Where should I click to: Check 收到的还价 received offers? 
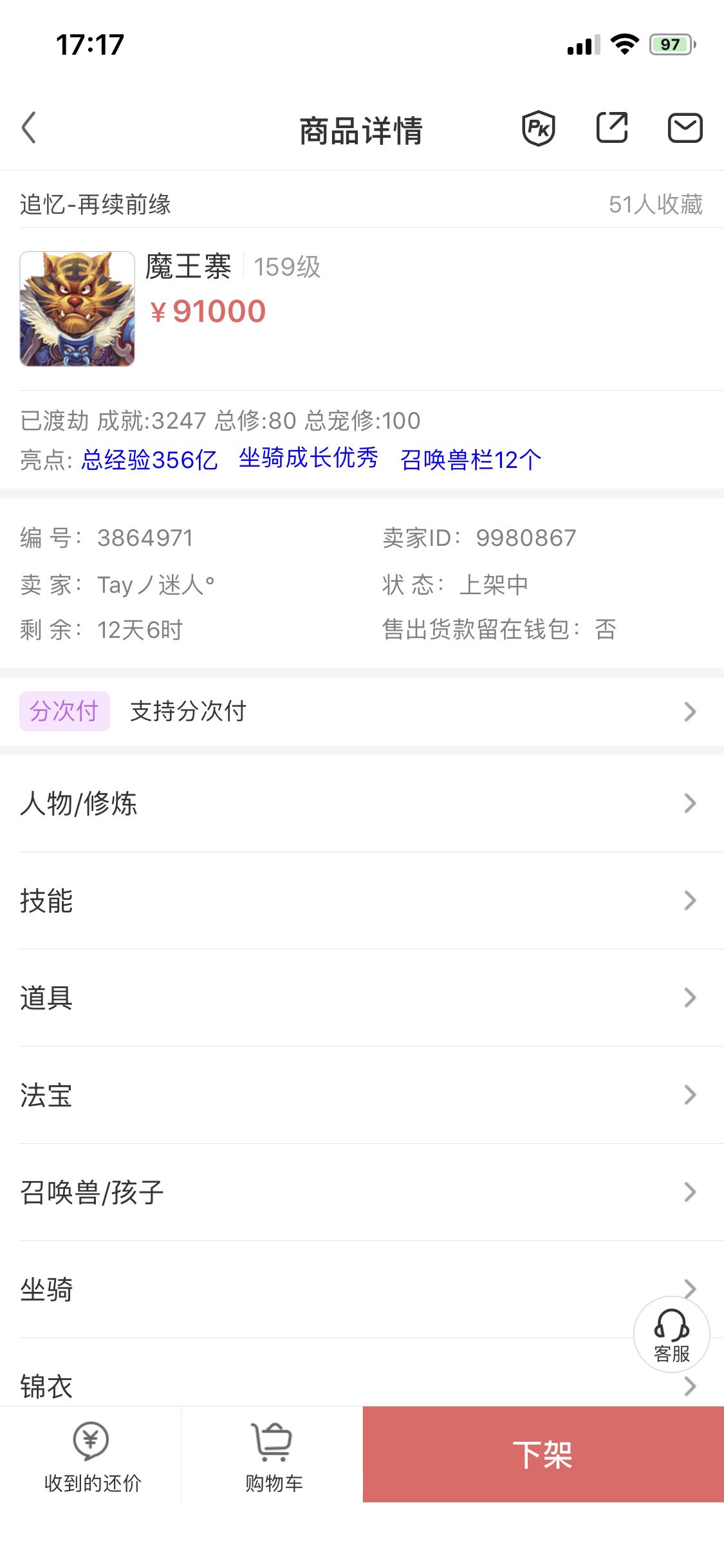pyautogui.click(x=91, y=1455)
